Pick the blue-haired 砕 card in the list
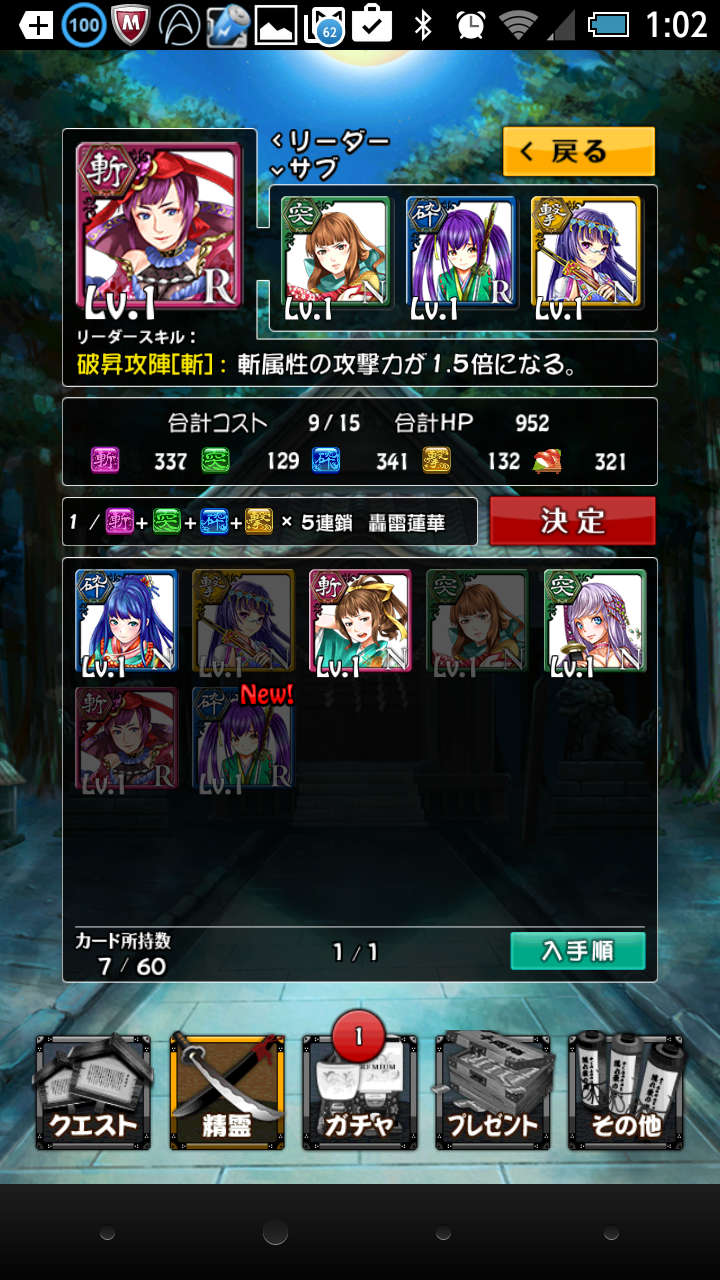 126,621
